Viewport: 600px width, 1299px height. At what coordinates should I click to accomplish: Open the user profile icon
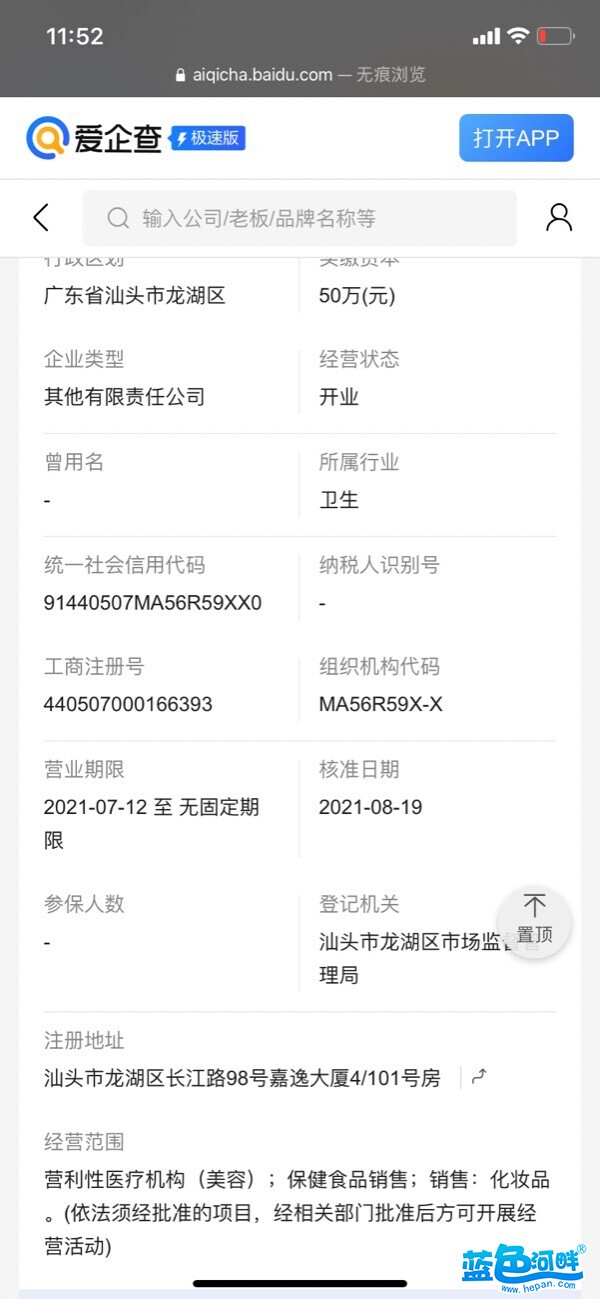coord(559,218)
